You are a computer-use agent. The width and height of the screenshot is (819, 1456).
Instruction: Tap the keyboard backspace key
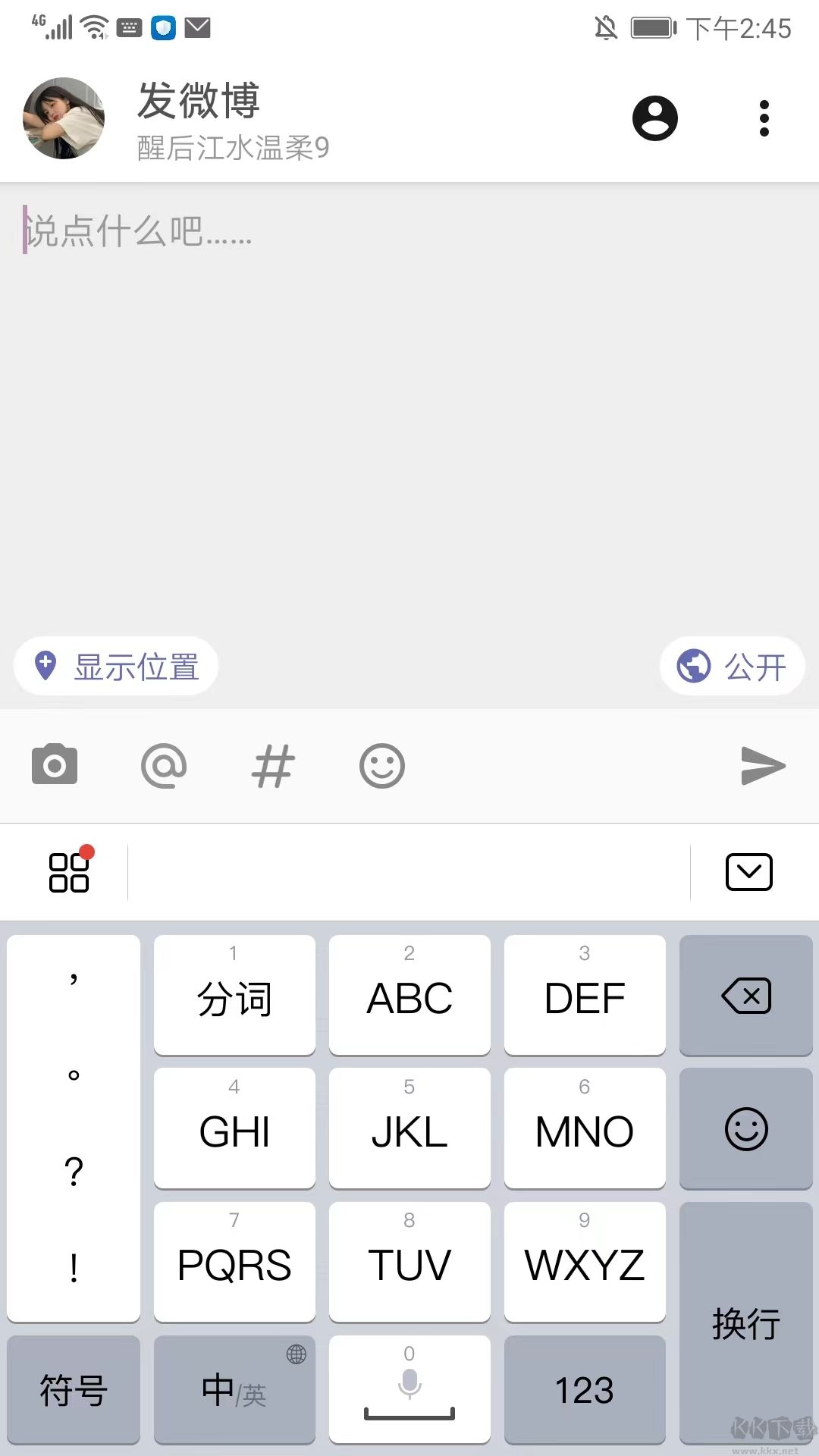click(x=746, y=995)
